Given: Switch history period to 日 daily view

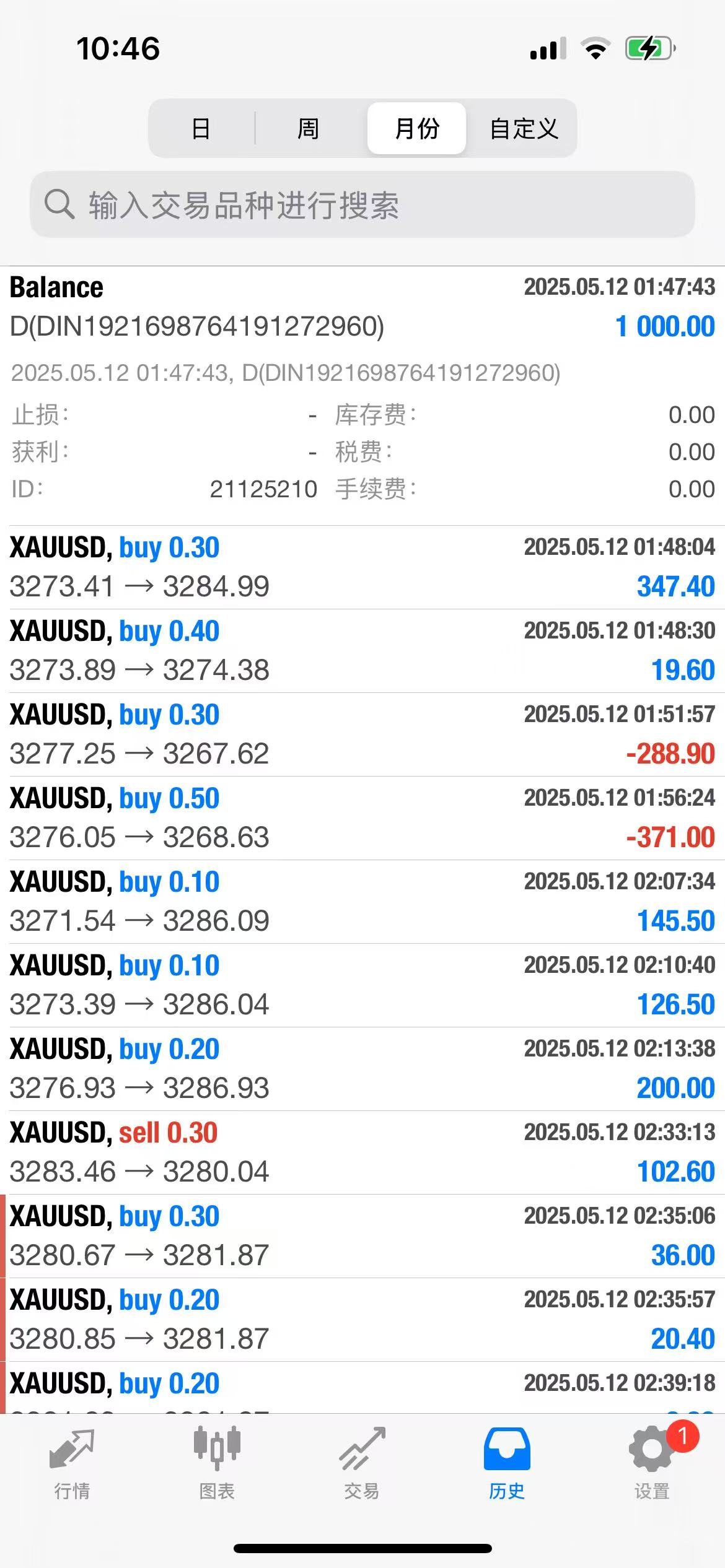Looking at the screenshot, I should [x=201, y=128].
